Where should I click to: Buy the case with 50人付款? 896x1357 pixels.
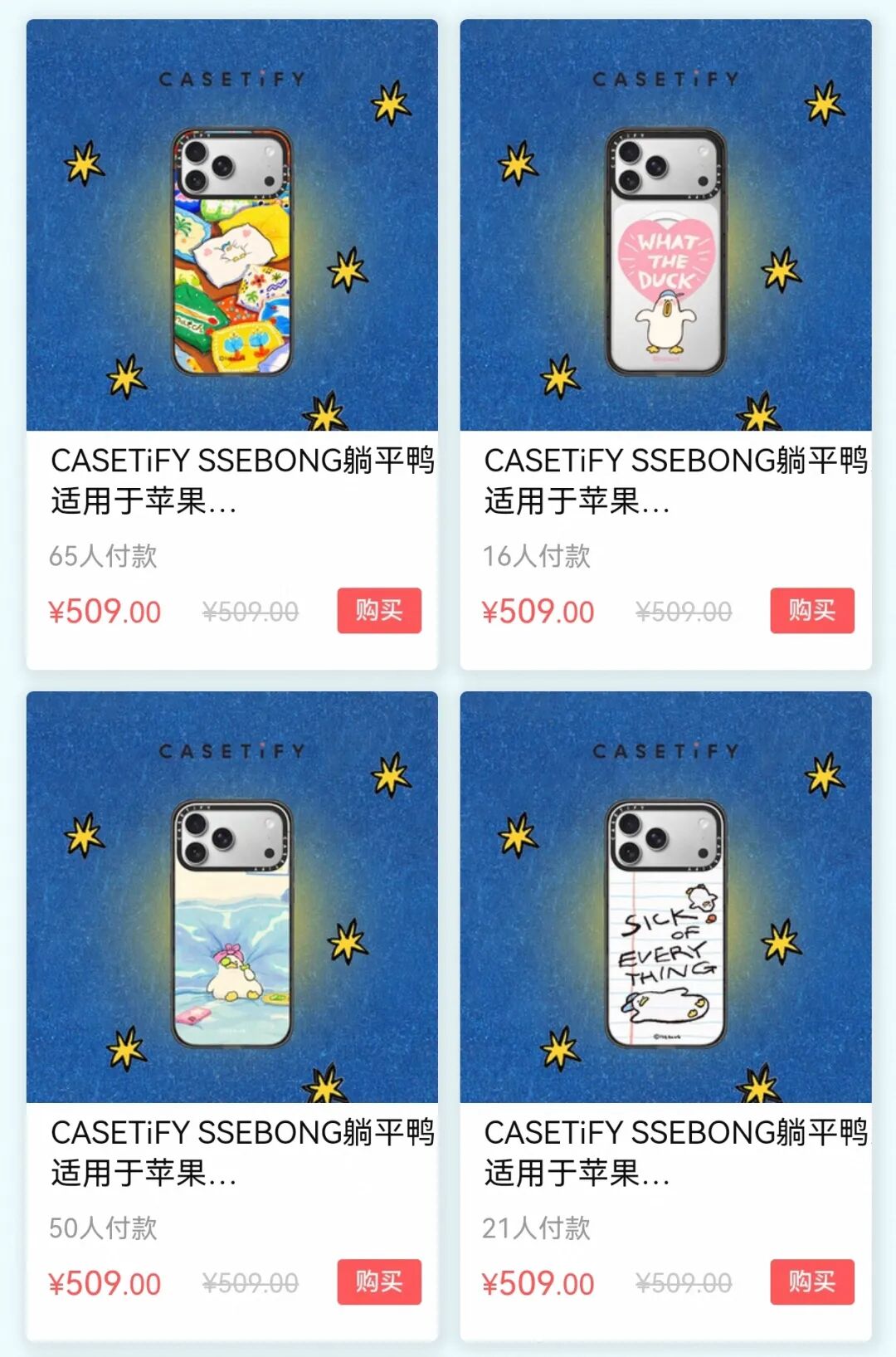[x=379, y=1282]
